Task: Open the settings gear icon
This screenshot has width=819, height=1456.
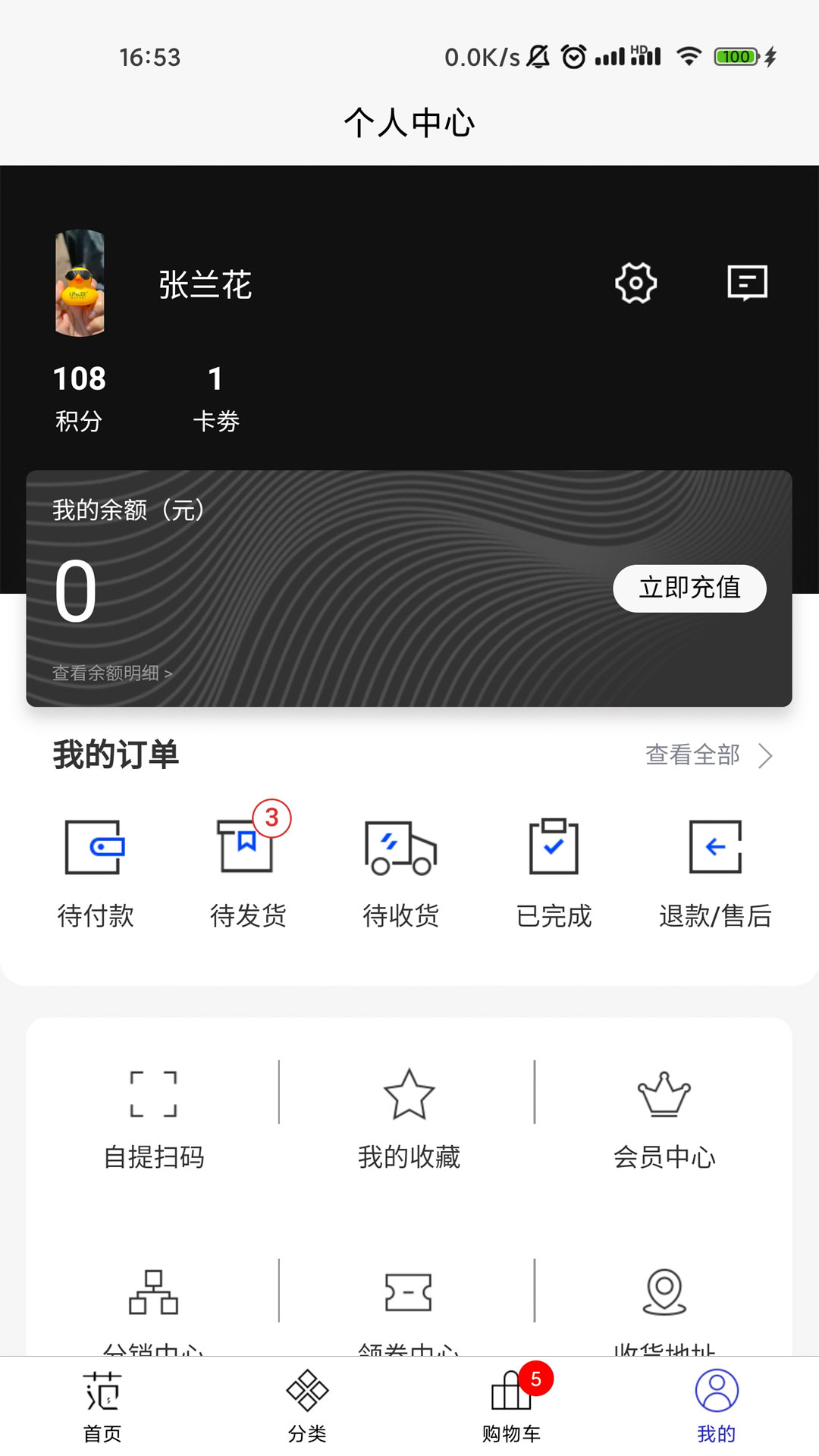Action: point(635,283)
